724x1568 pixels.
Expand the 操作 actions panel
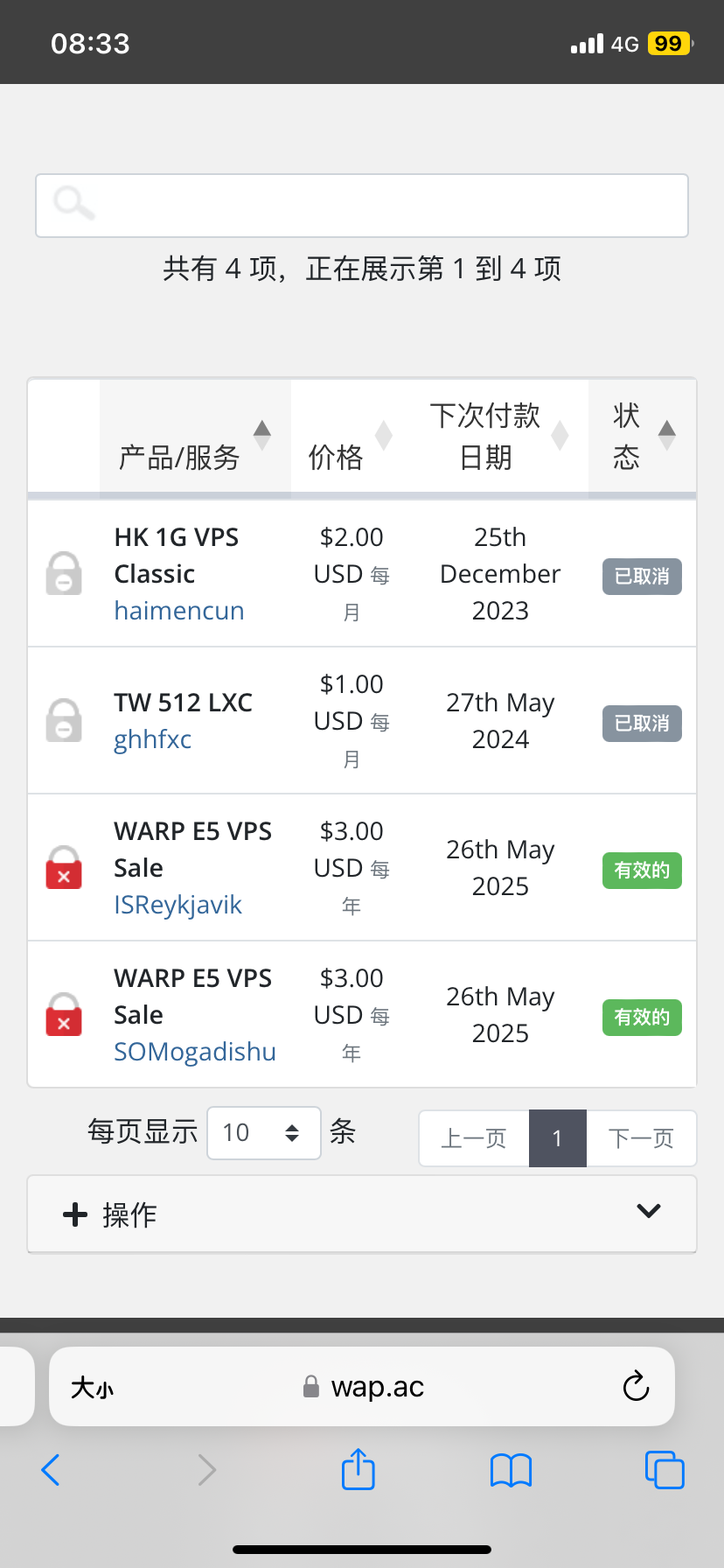(x=362, y=1214)
